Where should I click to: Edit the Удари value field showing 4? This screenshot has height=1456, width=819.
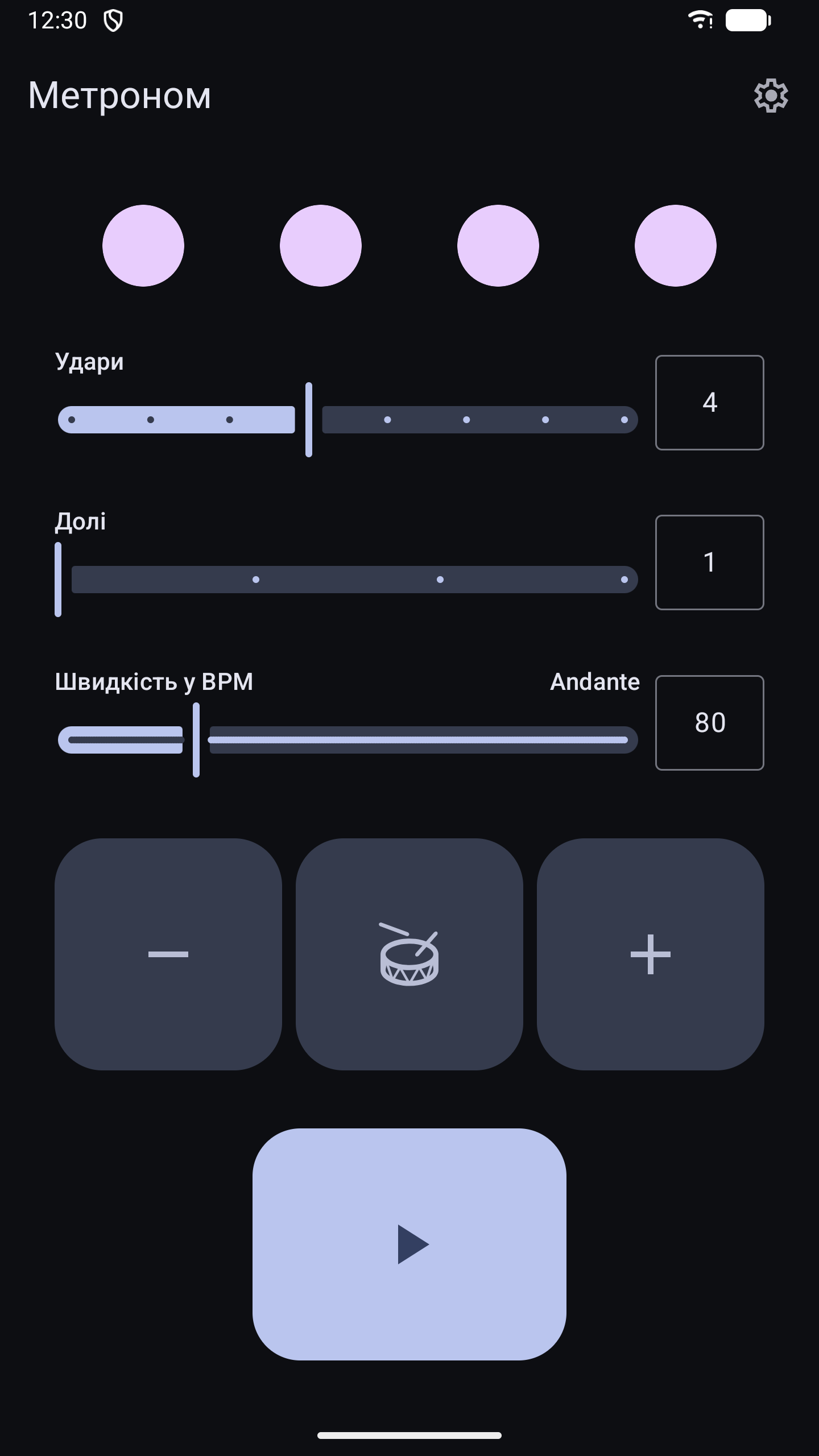(709, 403)
